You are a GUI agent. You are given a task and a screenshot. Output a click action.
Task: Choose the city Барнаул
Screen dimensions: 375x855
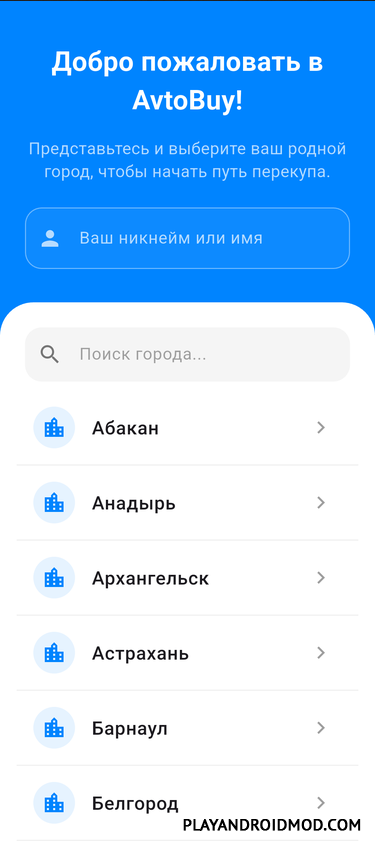click(x=187, y=728)
